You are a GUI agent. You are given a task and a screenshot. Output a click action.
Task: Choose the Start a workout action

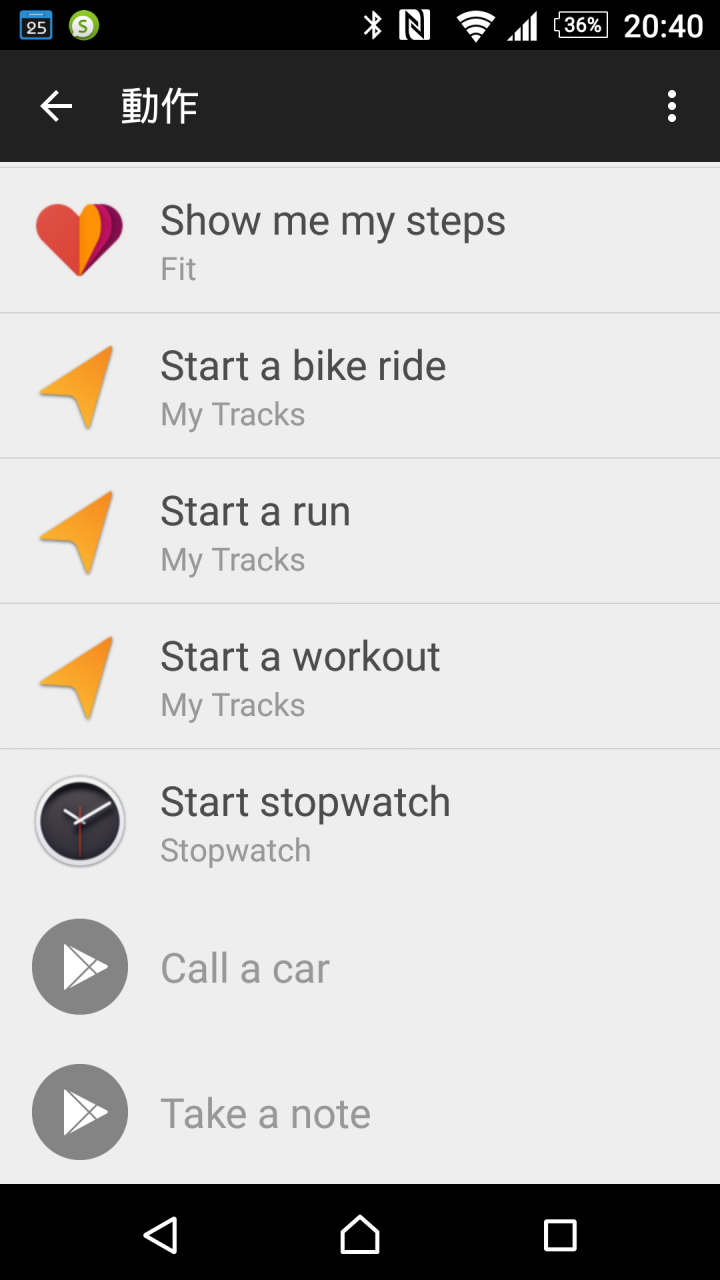pos(360,676)
